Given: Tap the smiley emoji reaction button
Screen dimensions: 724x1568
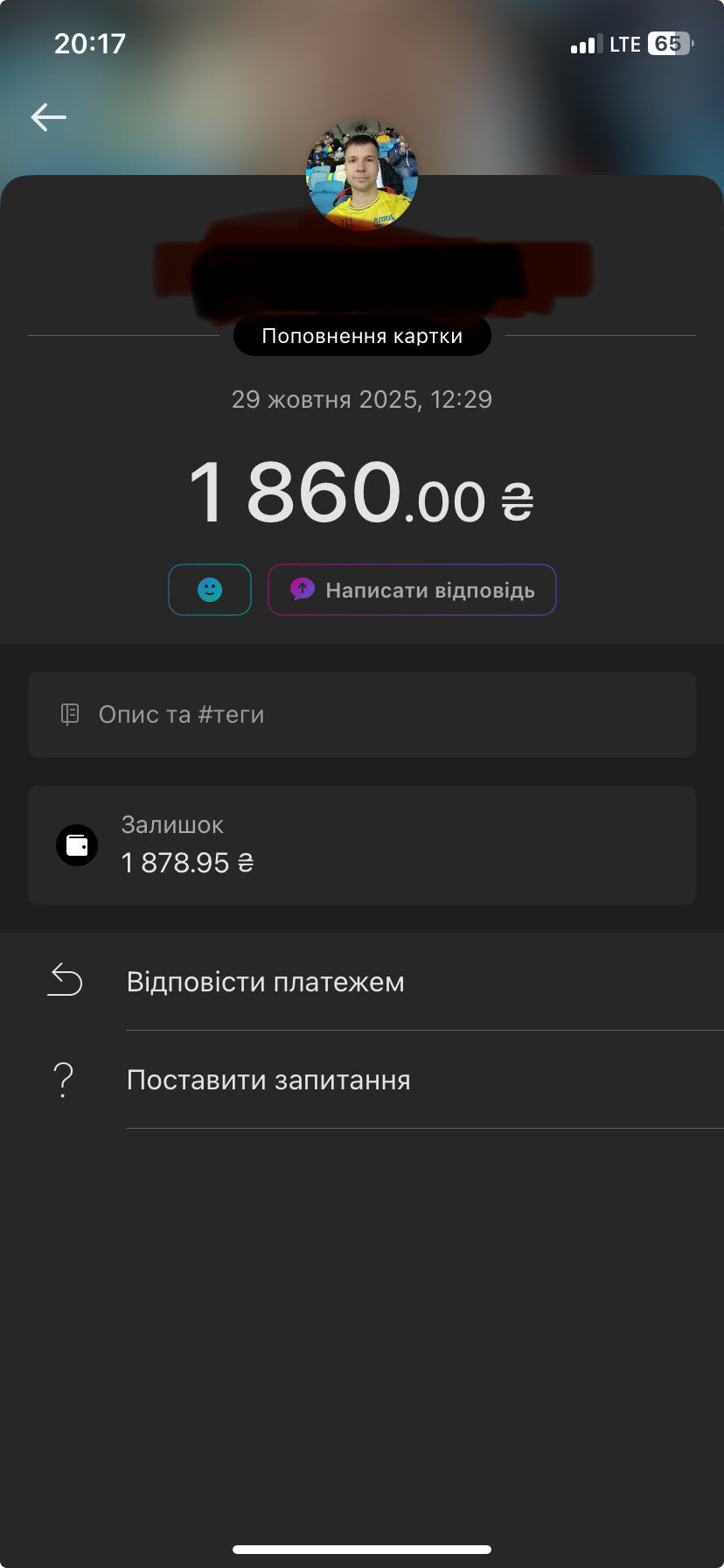Looking at the screenshot, I should [210, 590].
